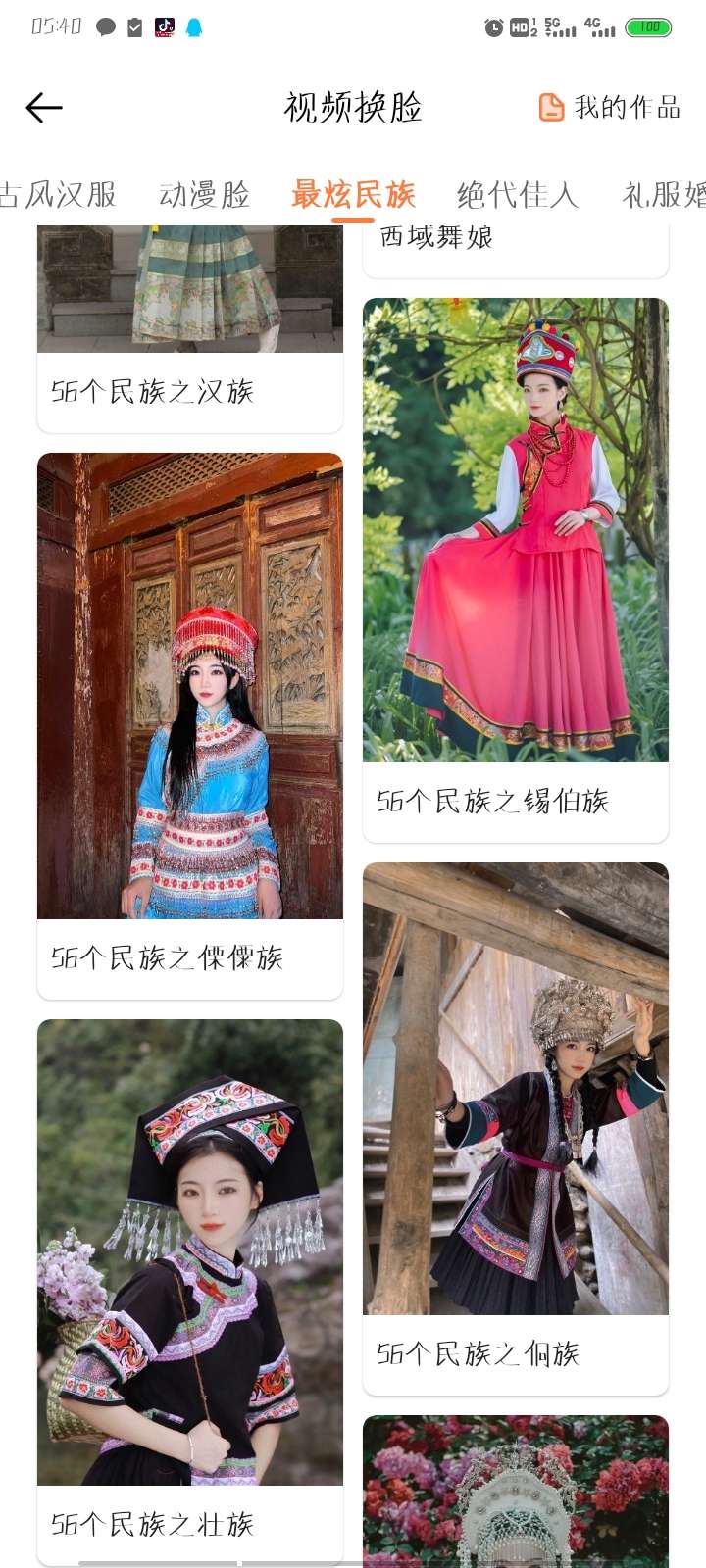
Task: Open the 西域舞娘 template card
Action: (516, 247)
